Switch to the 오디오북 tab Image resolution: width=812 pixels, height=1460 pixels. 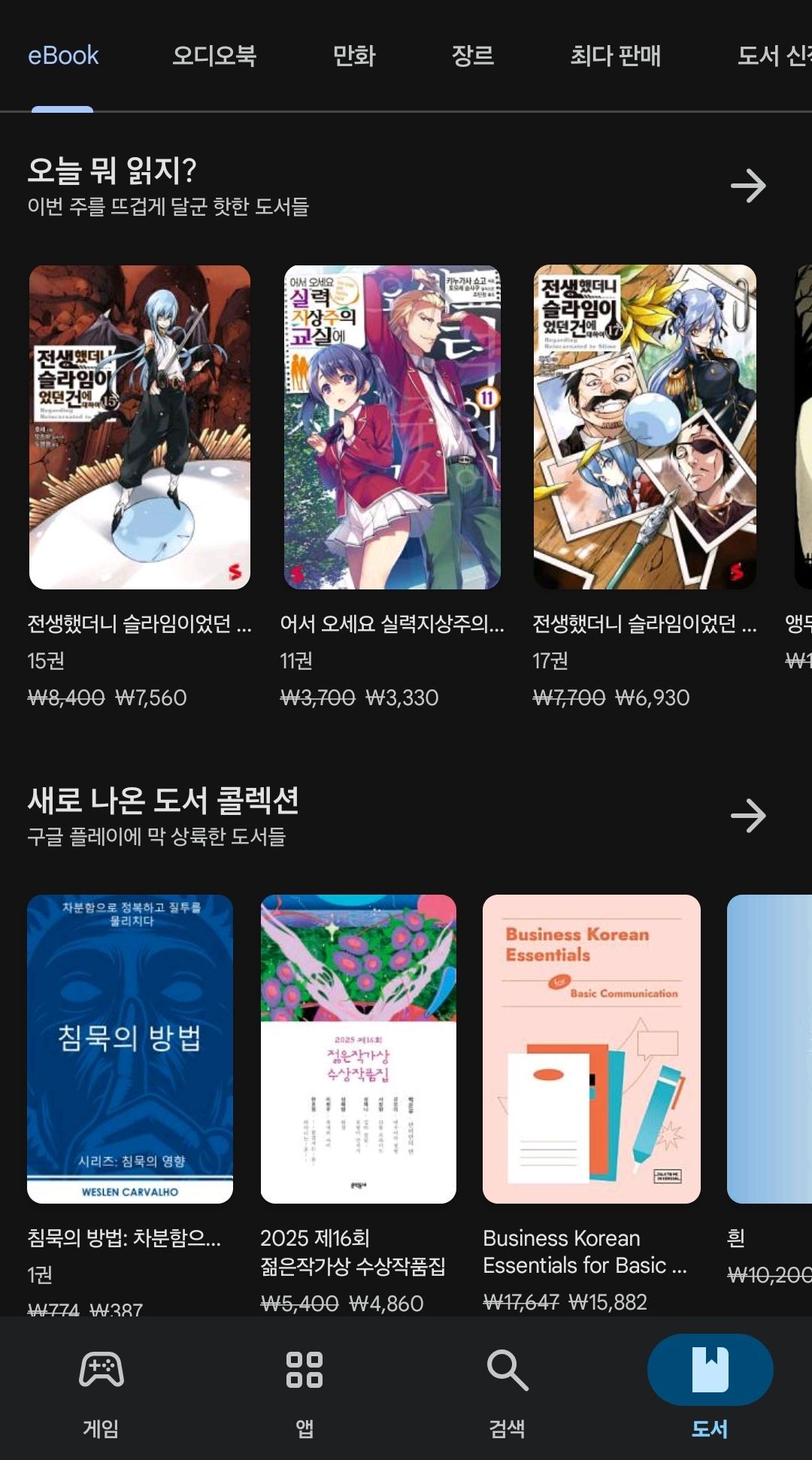tap(214, 56)
